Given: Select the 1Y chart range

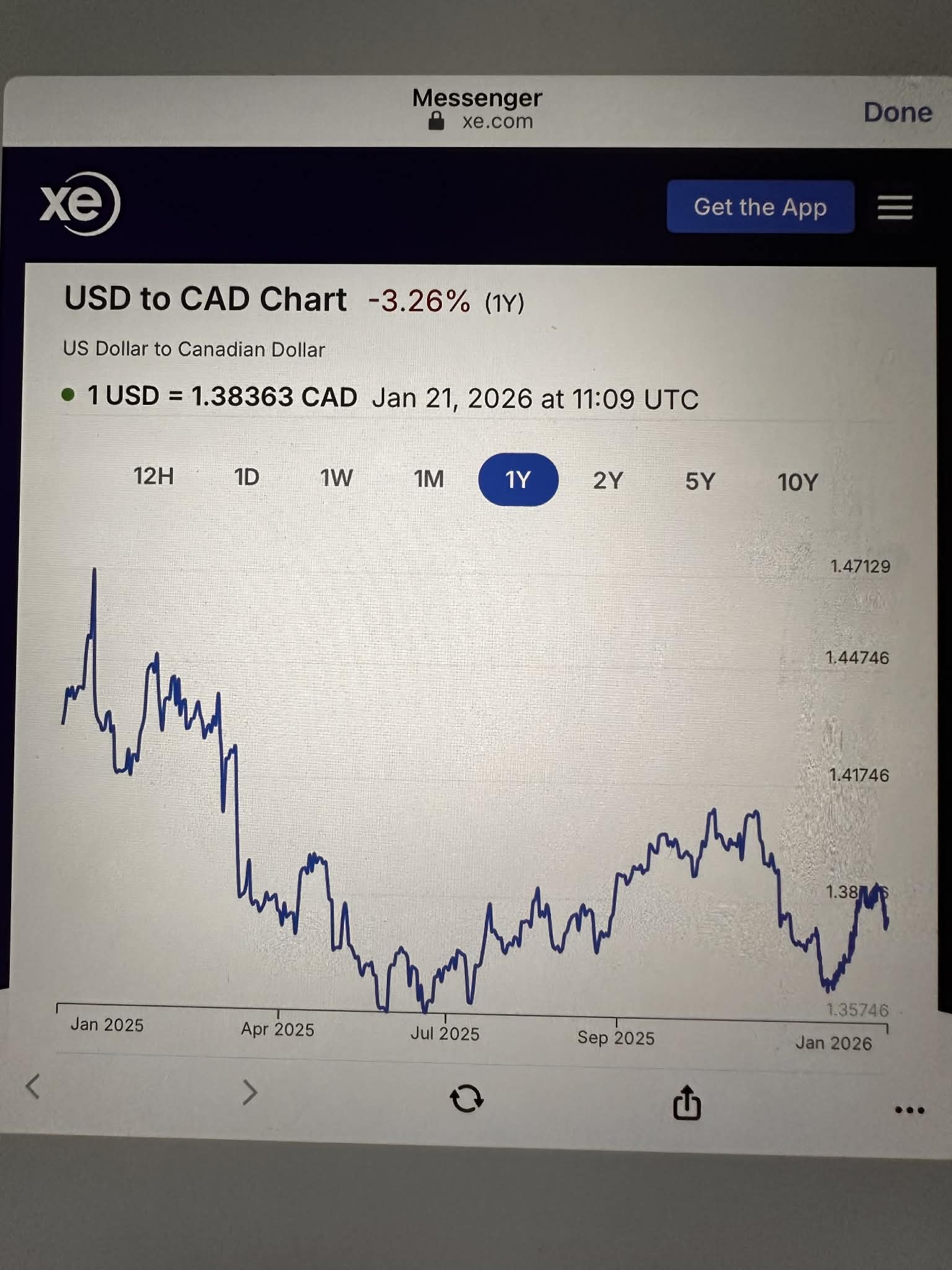Looking at the screenshot, I should [x=518, y=480].
